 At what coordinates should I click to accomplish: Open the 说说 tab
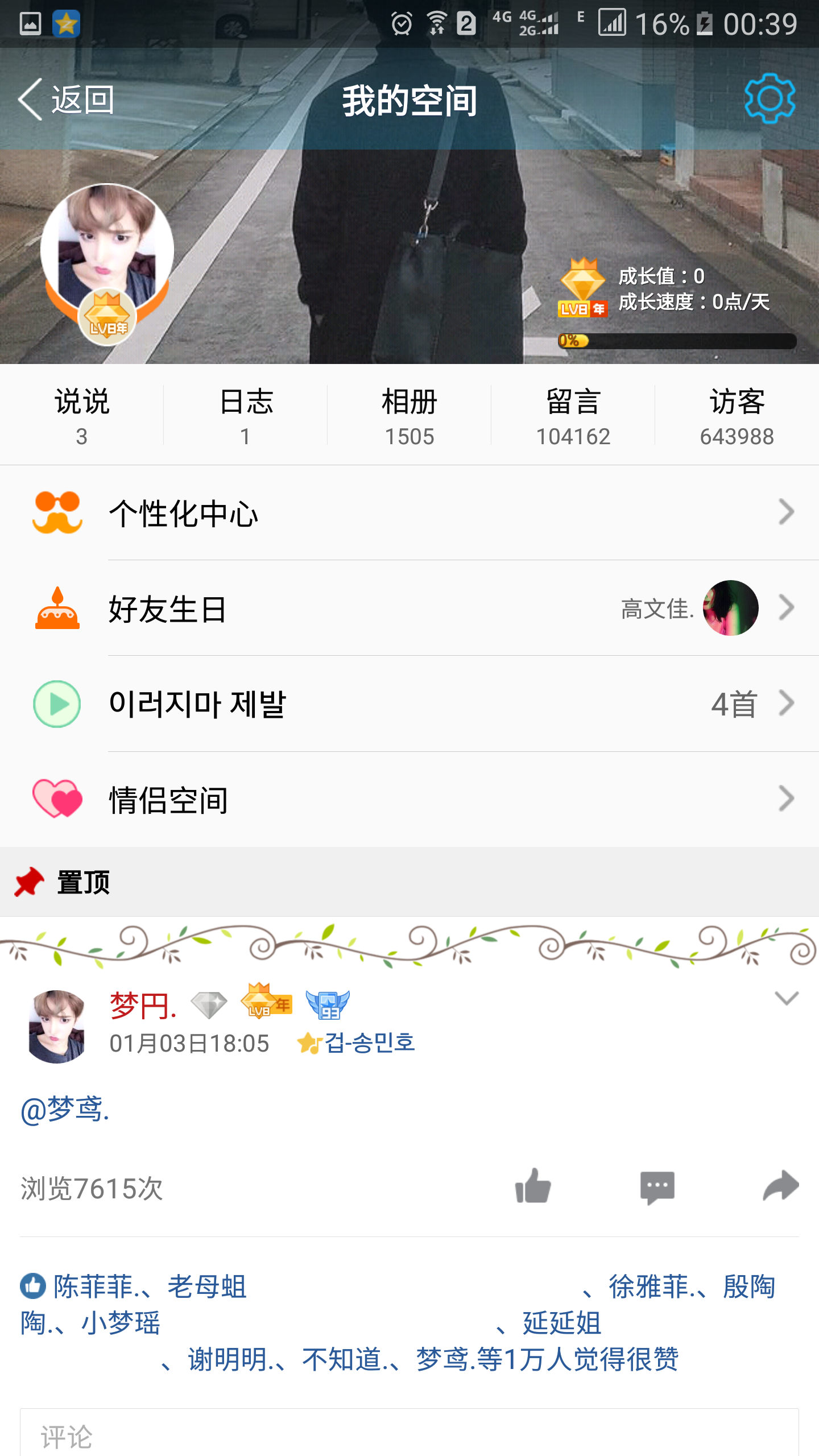tap(82, 416)
